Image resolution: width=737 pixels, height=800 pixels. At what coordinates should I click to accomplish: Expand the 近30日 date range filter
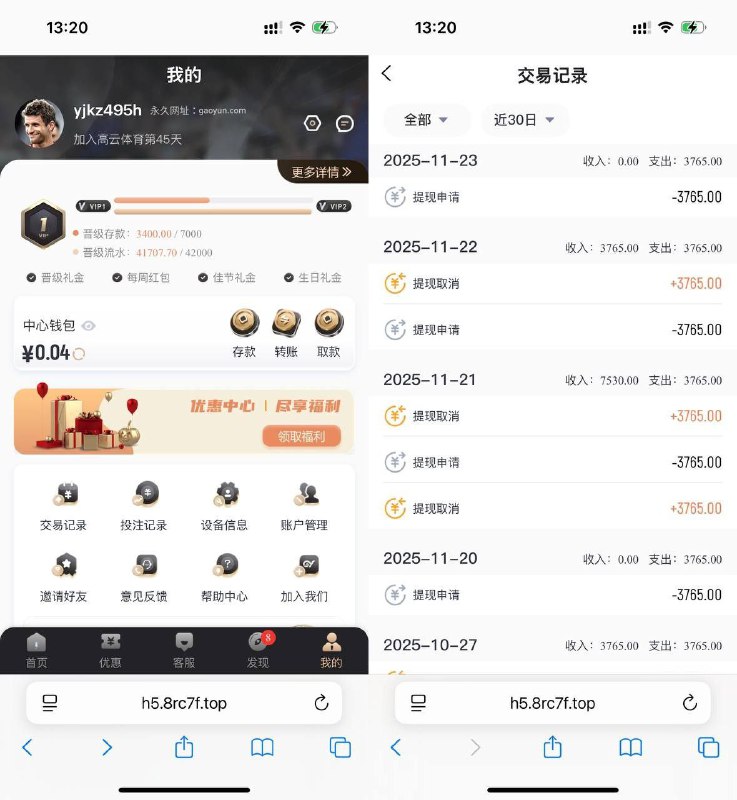click(x=524, y=120)
